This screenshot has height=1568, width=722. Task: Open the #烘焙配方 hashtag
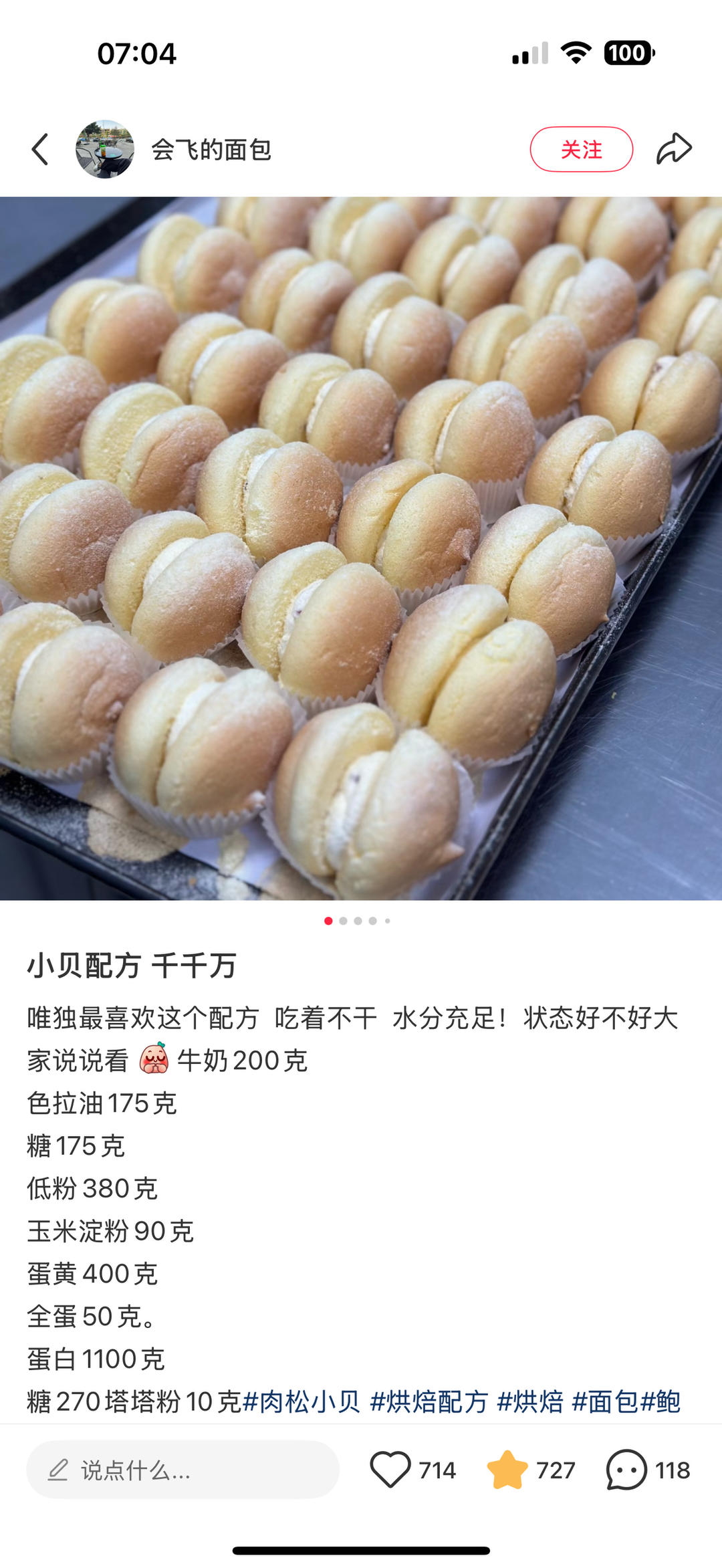coord(429,1402)
